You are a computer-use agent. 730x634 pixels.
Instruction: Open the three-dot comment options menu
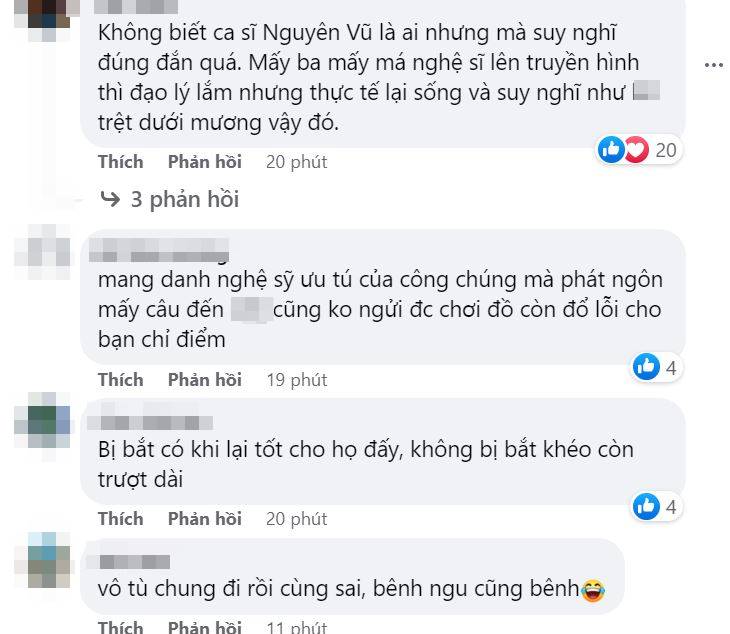point(713,65)
